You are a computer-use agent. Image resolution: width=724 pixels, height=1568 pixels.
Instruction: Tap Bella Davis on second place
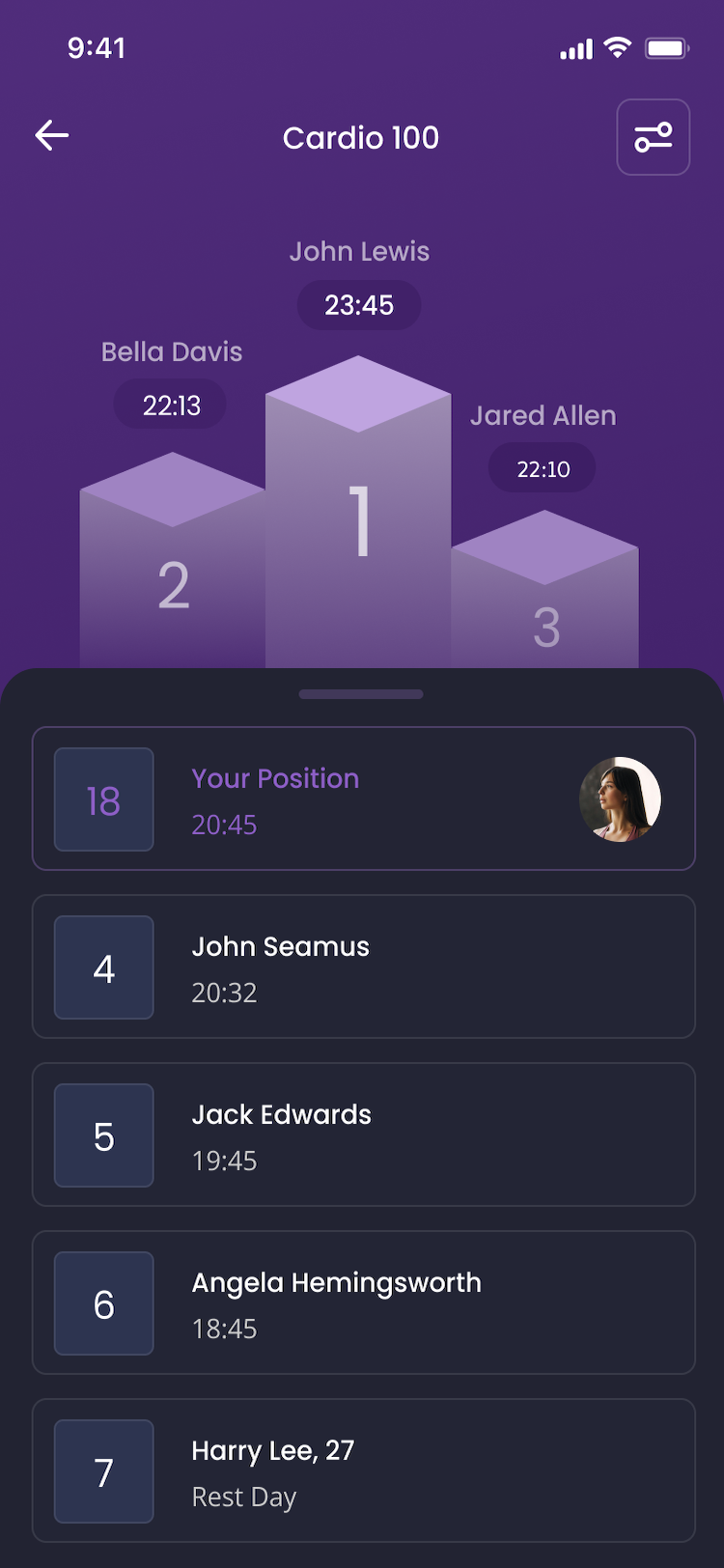pos(171,351)
